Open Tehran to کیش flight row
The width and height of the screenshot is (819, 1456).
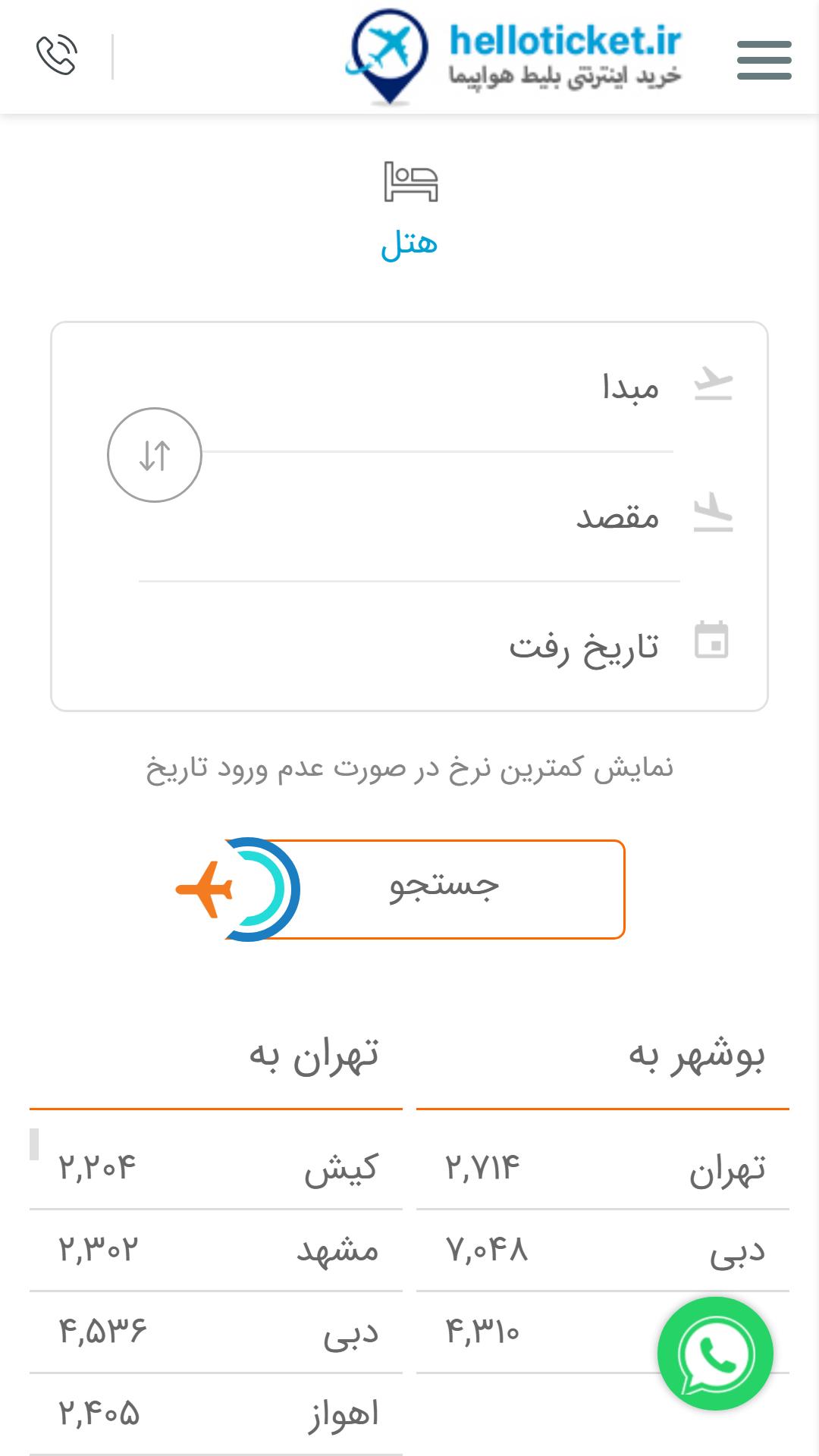[x=216, y=1167]
